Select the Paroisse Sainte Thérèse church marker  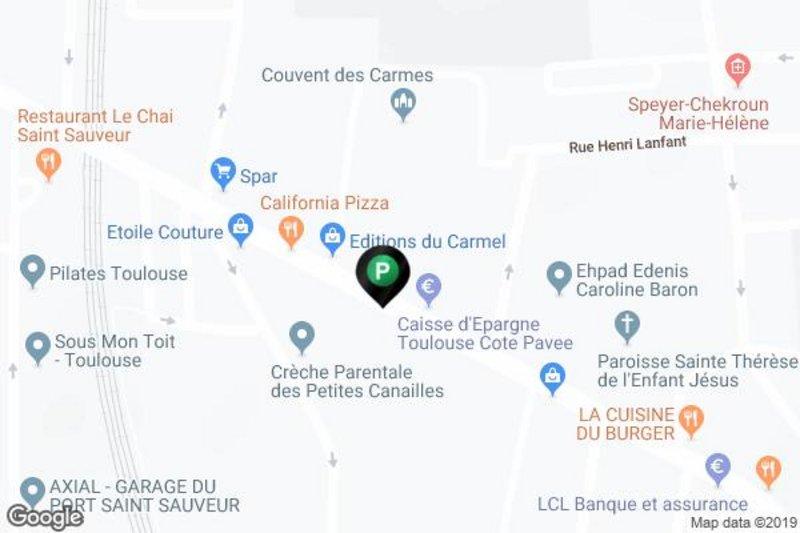point(626,324)
